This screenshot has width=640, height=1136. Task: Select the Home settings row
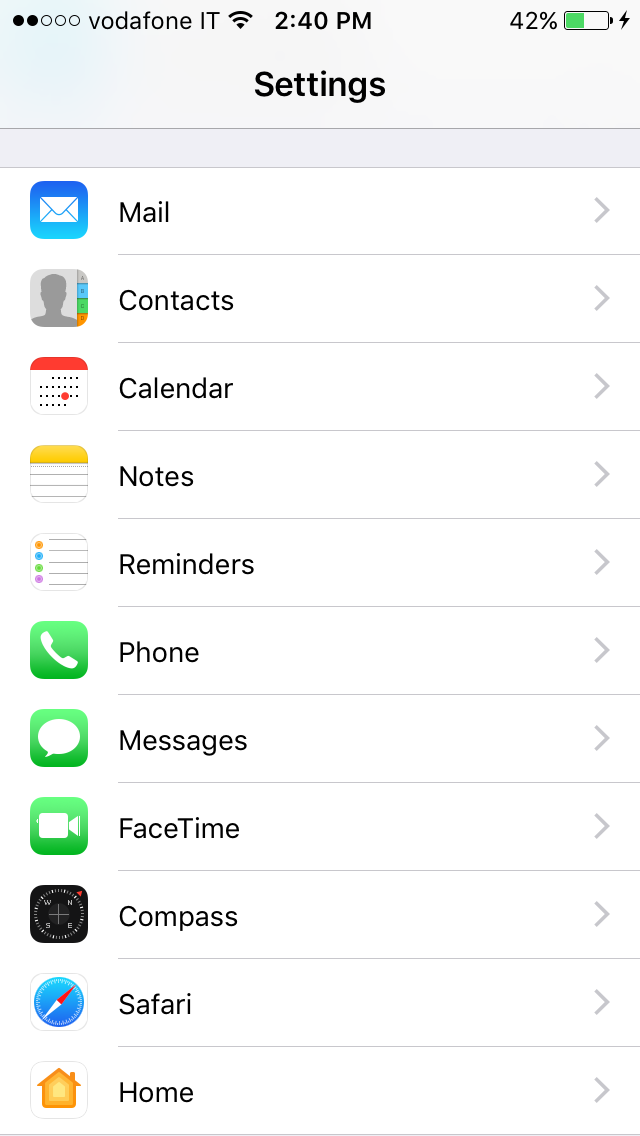point(320,1091)
